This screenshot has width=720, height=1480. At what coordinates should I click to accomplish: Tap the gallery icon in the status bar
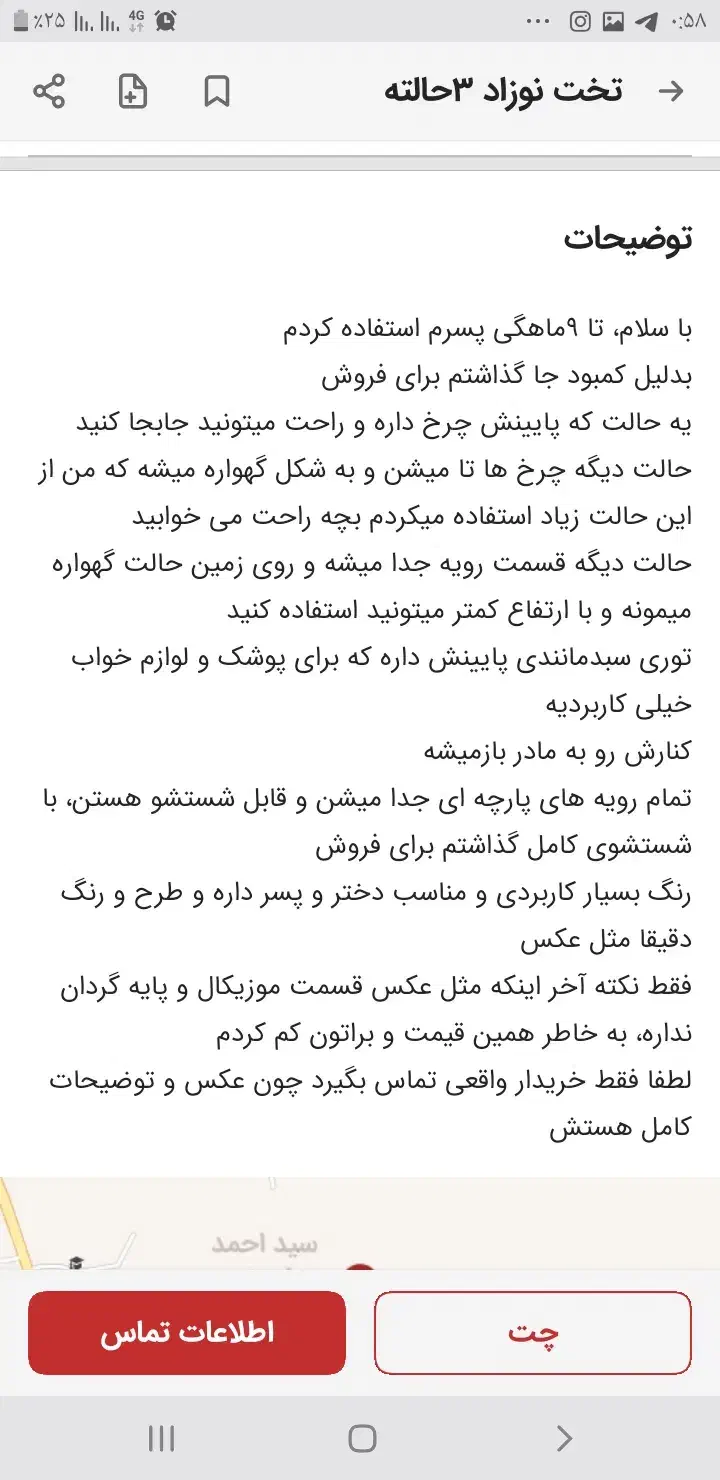coord(615,20)
